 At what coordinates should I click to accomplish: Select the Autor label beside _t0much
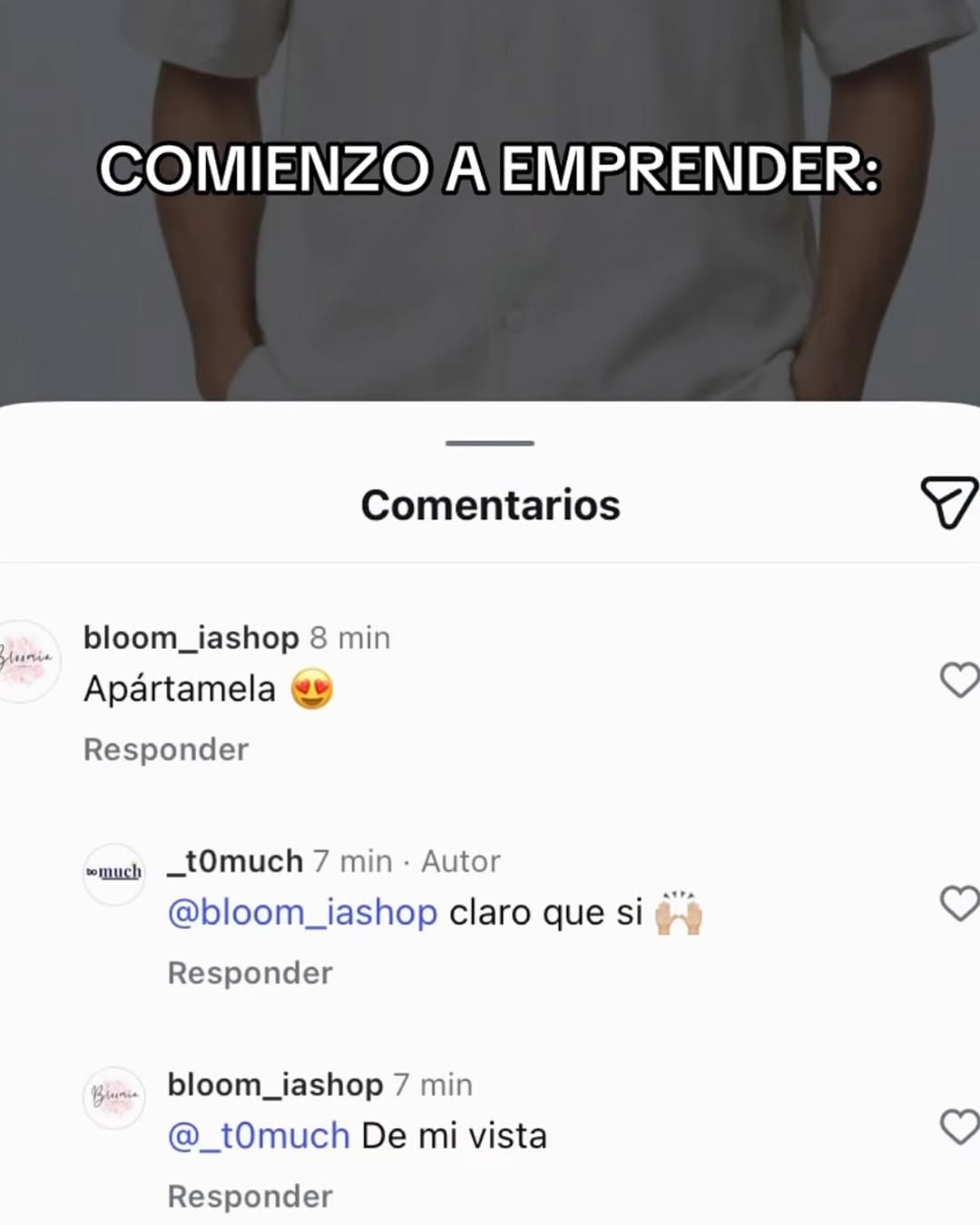pos(461,861)
